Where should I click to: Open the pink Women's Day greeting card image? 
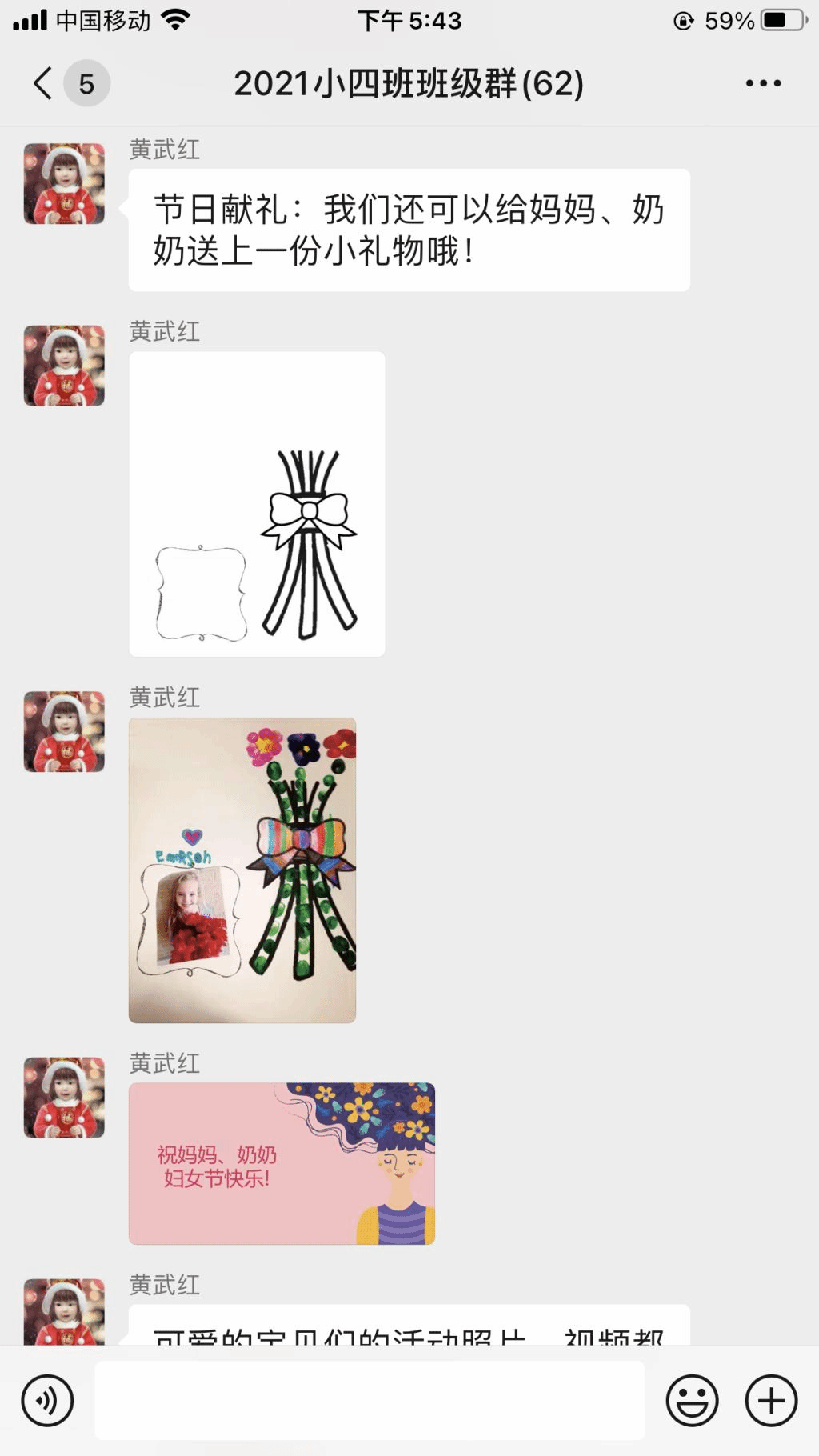click(282, 1163)
